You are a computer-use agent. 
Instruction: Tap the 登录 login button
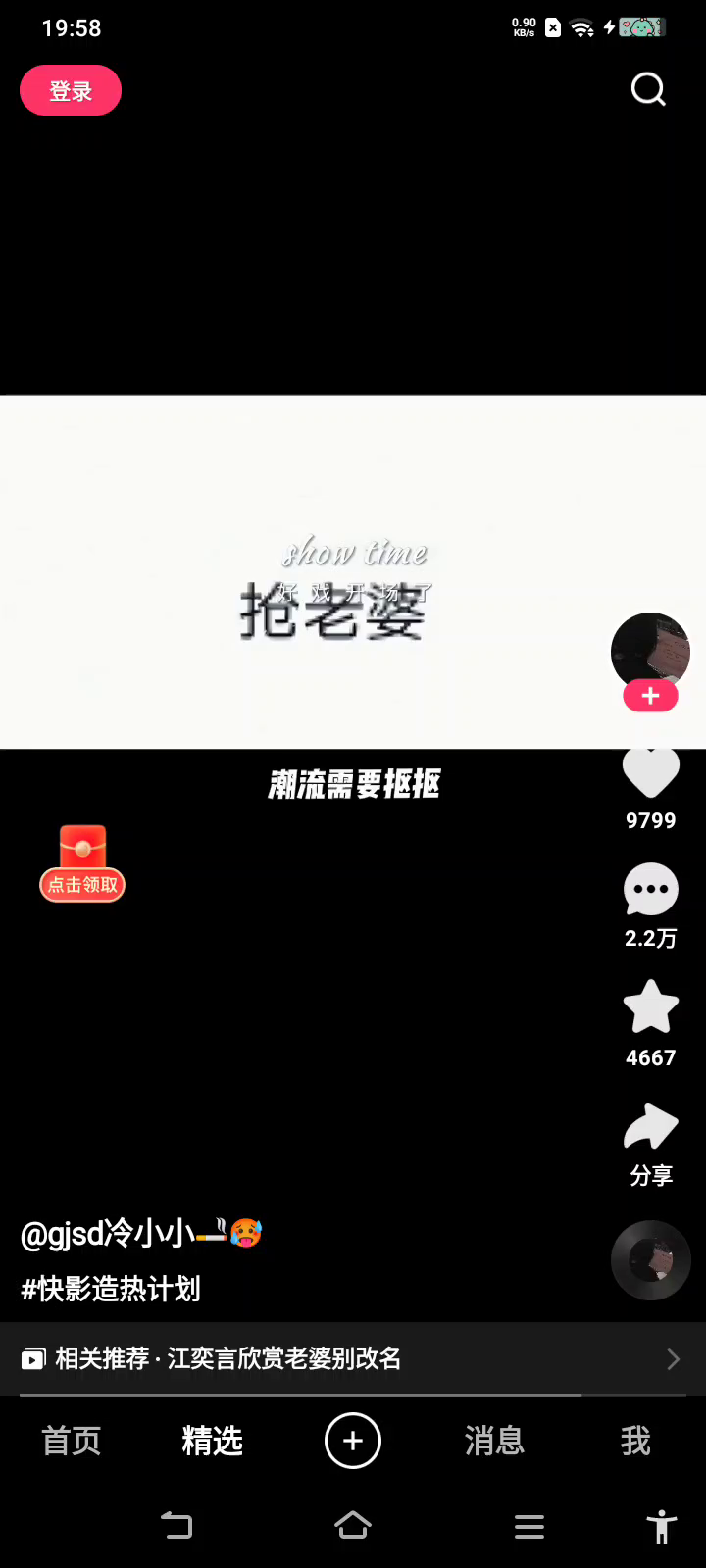pyautogui.click(x=71, y=90)
